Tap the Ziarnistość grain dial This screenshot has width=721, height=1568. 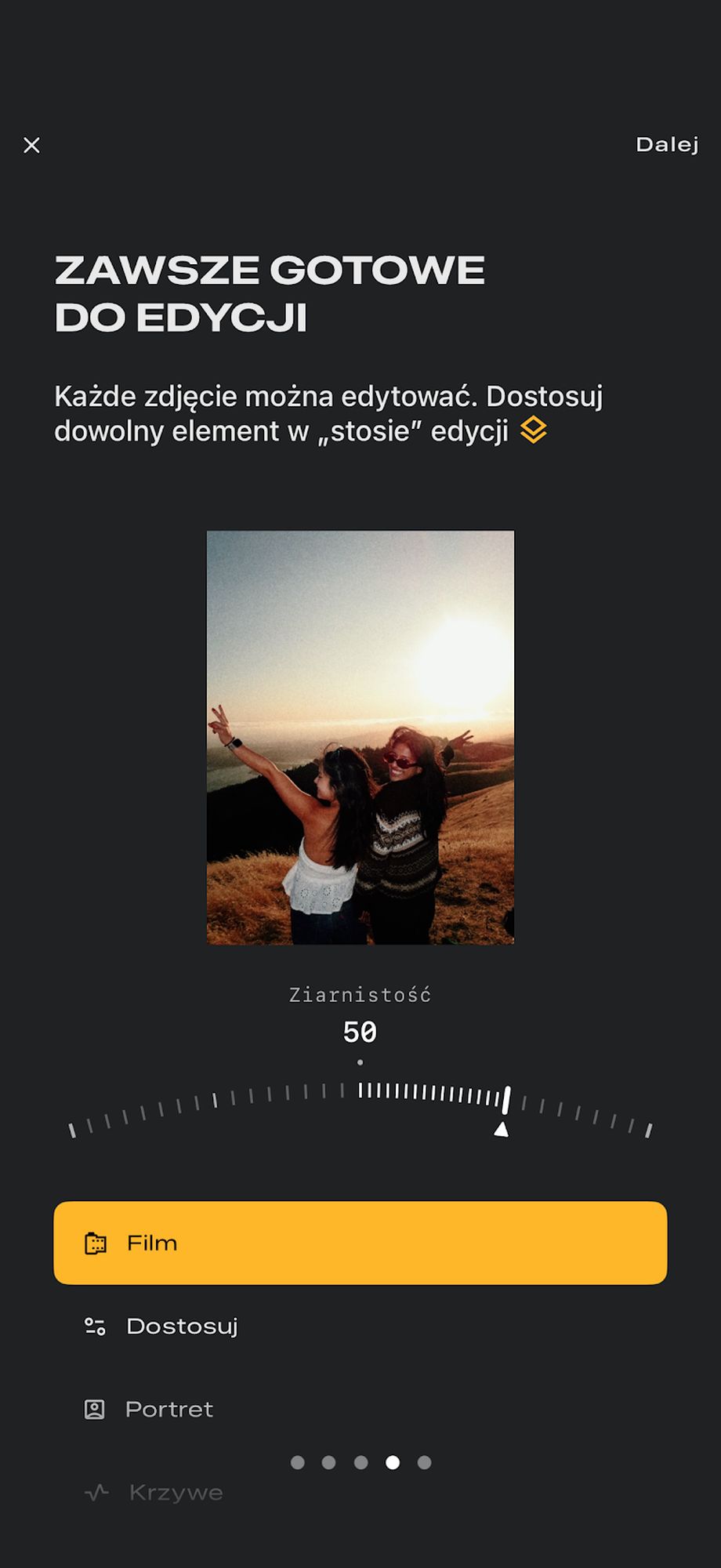[360, 1105]
